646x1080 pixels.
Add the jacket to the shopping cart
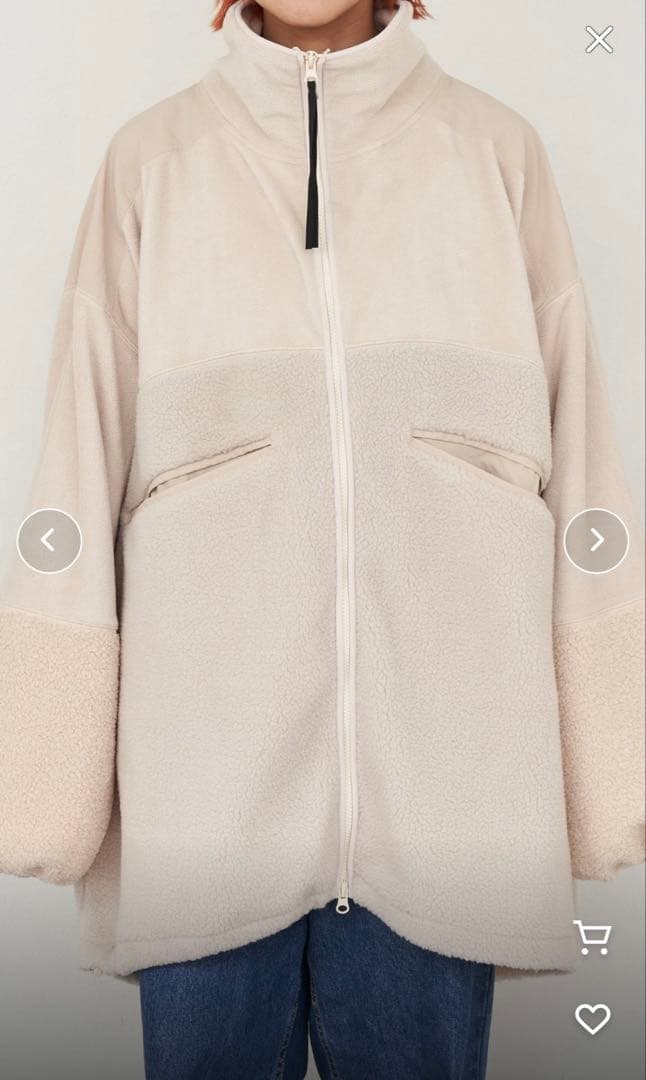pos(592,937)
